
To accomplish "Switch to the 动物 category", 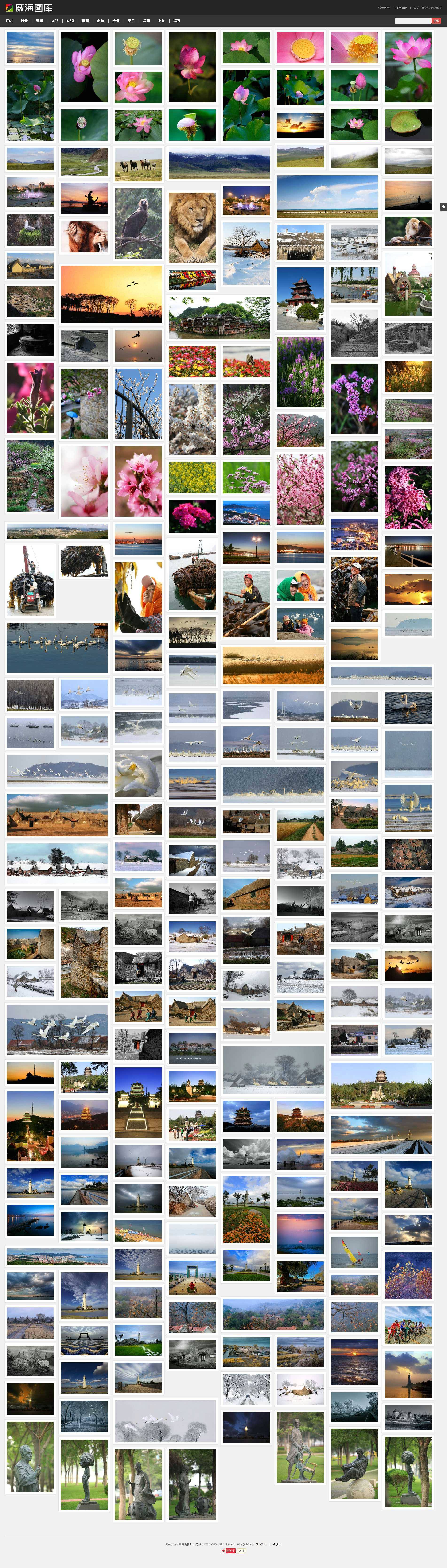I will click(70, 21).
